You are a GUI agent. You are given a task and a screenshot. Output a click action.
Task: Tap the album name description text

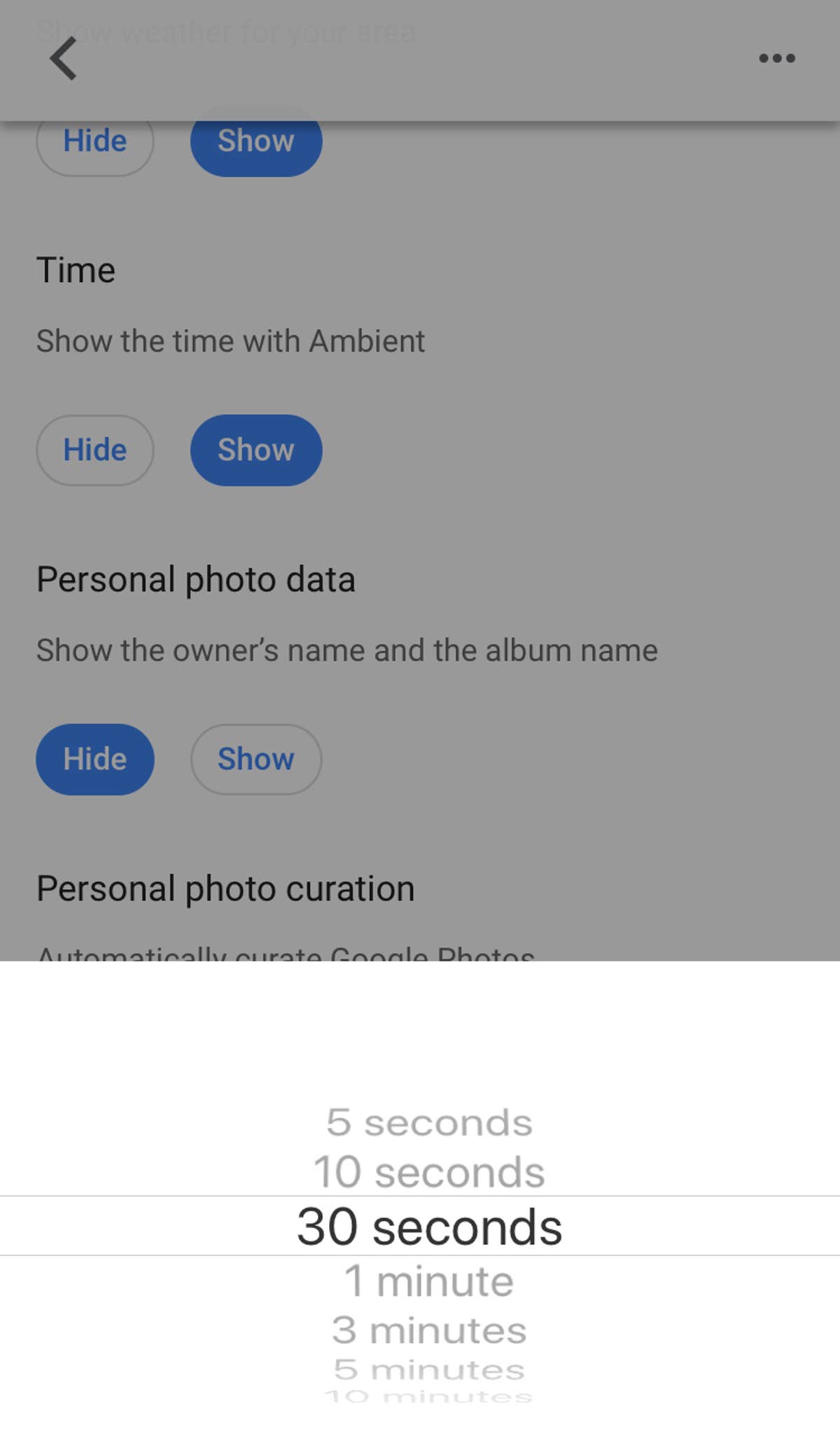pos(346,650)
